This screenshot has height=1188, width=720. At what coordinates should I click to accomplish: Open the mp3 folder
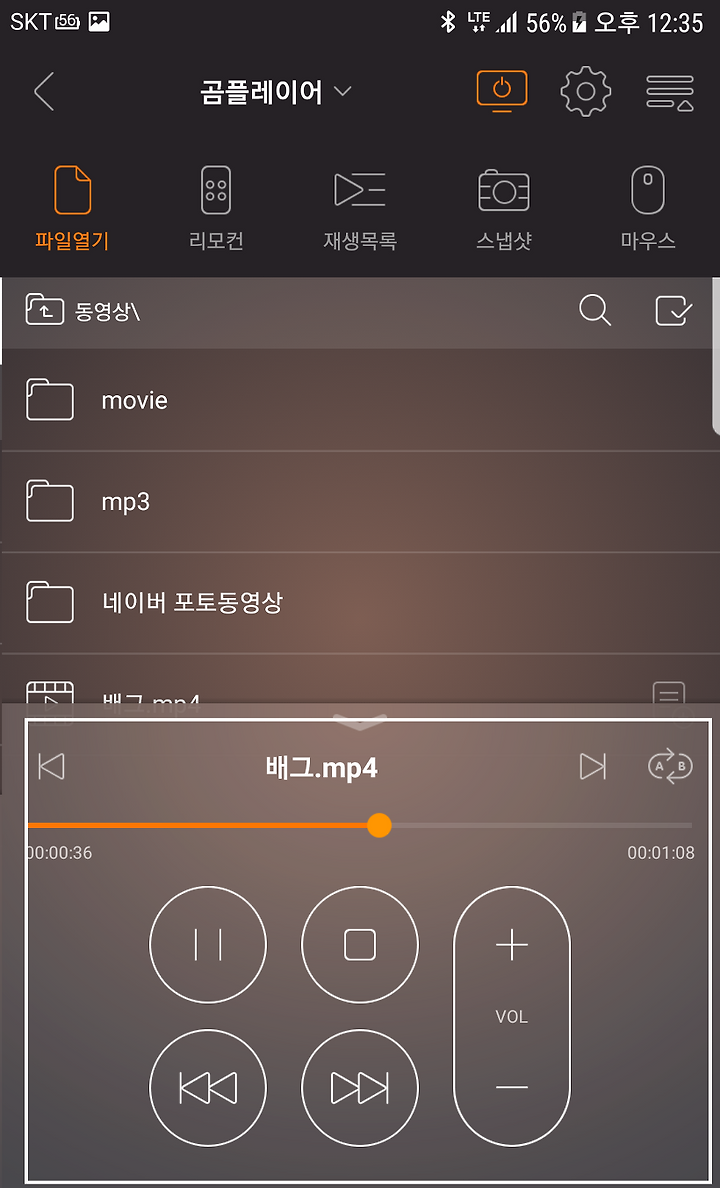[x=360, y=502]
